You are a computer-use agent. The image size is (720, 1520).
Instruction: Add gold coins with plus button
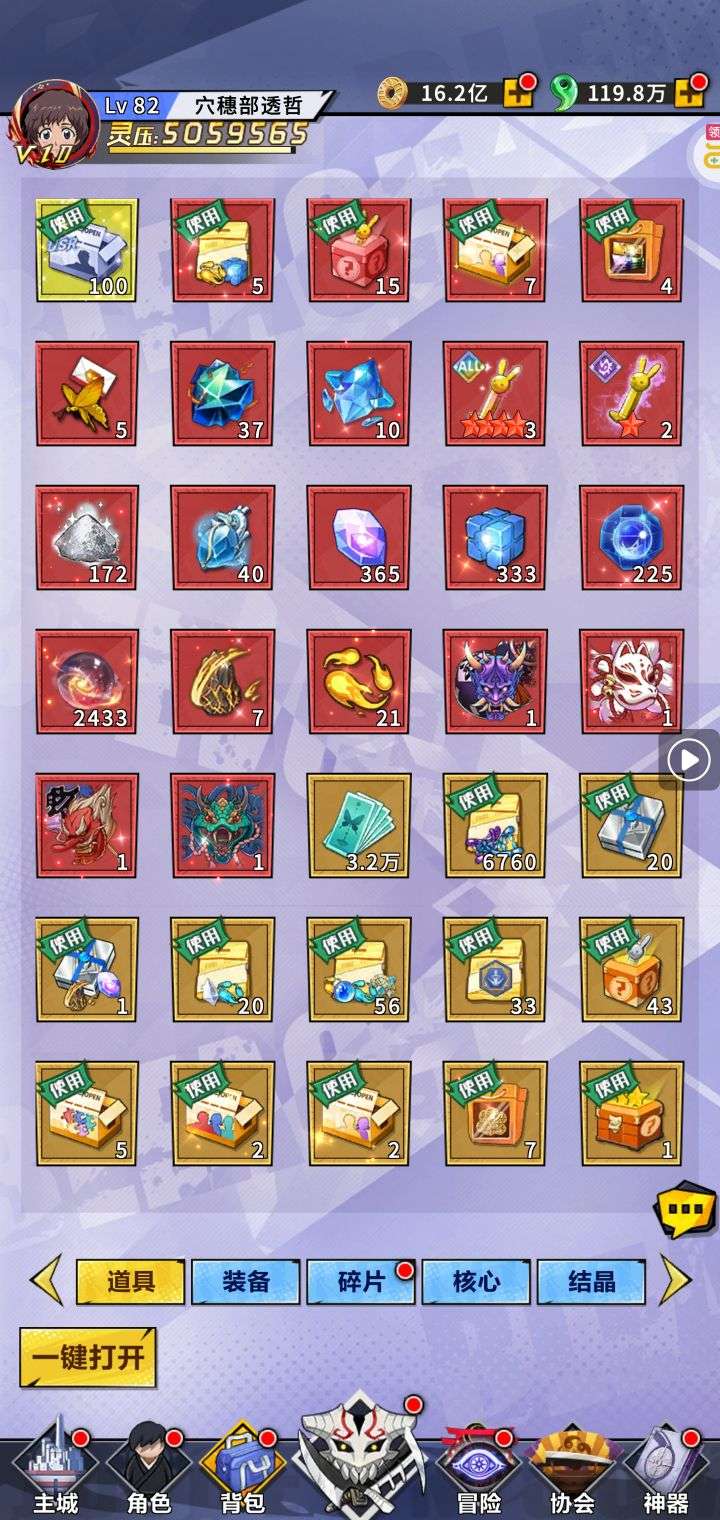point(518,94)
